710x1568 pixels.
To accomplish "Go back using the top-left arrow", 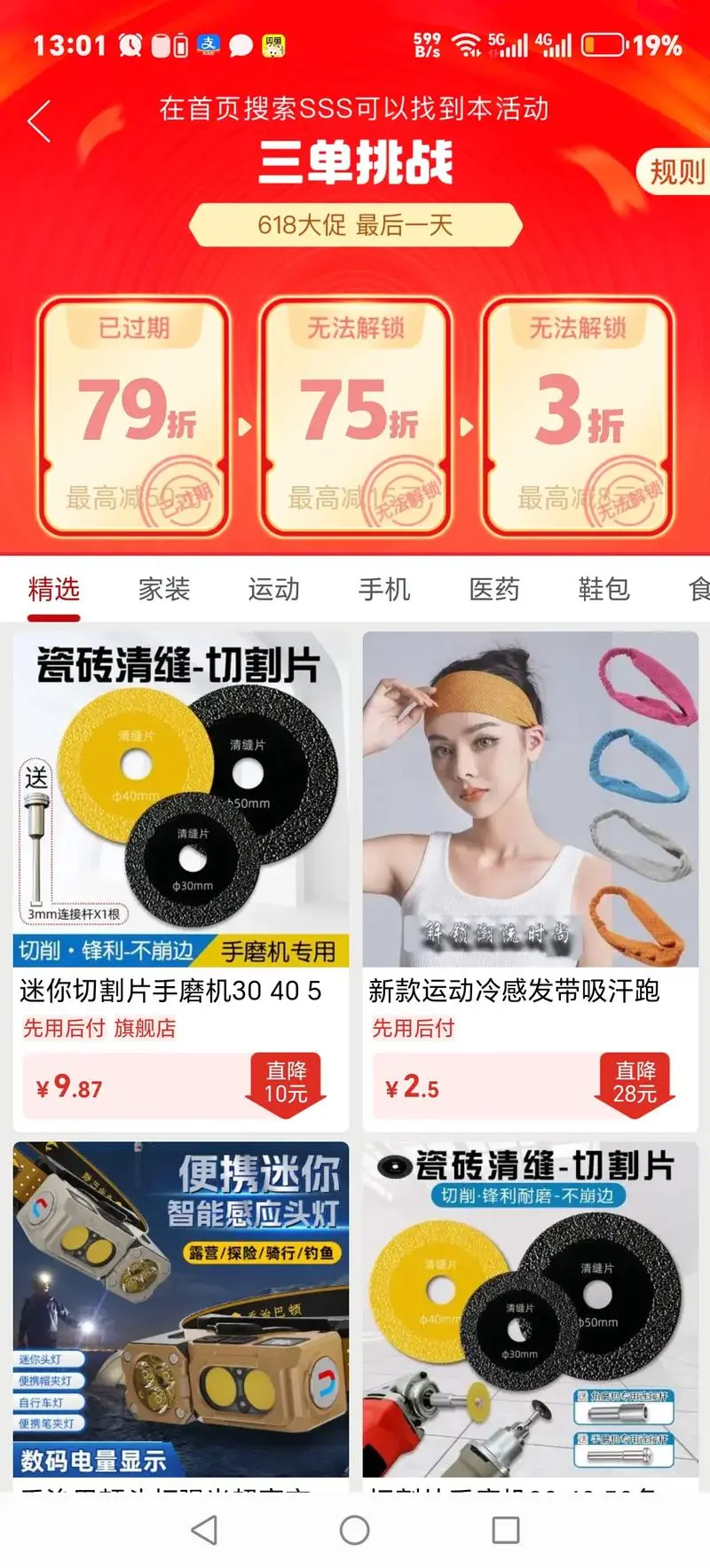I will point(39,122).
